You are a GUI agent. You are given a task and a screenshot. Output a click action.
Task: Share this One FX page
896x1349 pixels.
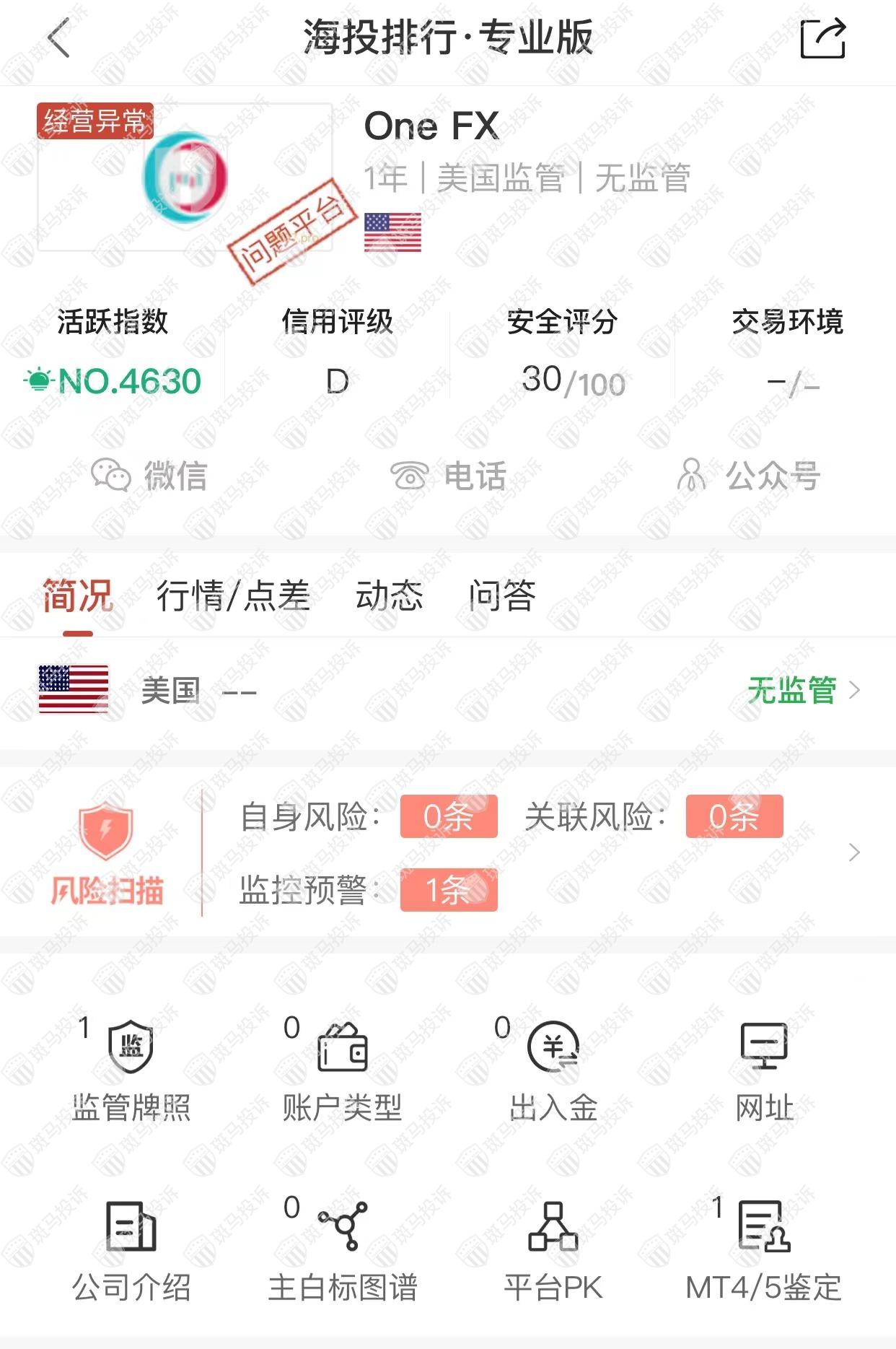(822, 38)
